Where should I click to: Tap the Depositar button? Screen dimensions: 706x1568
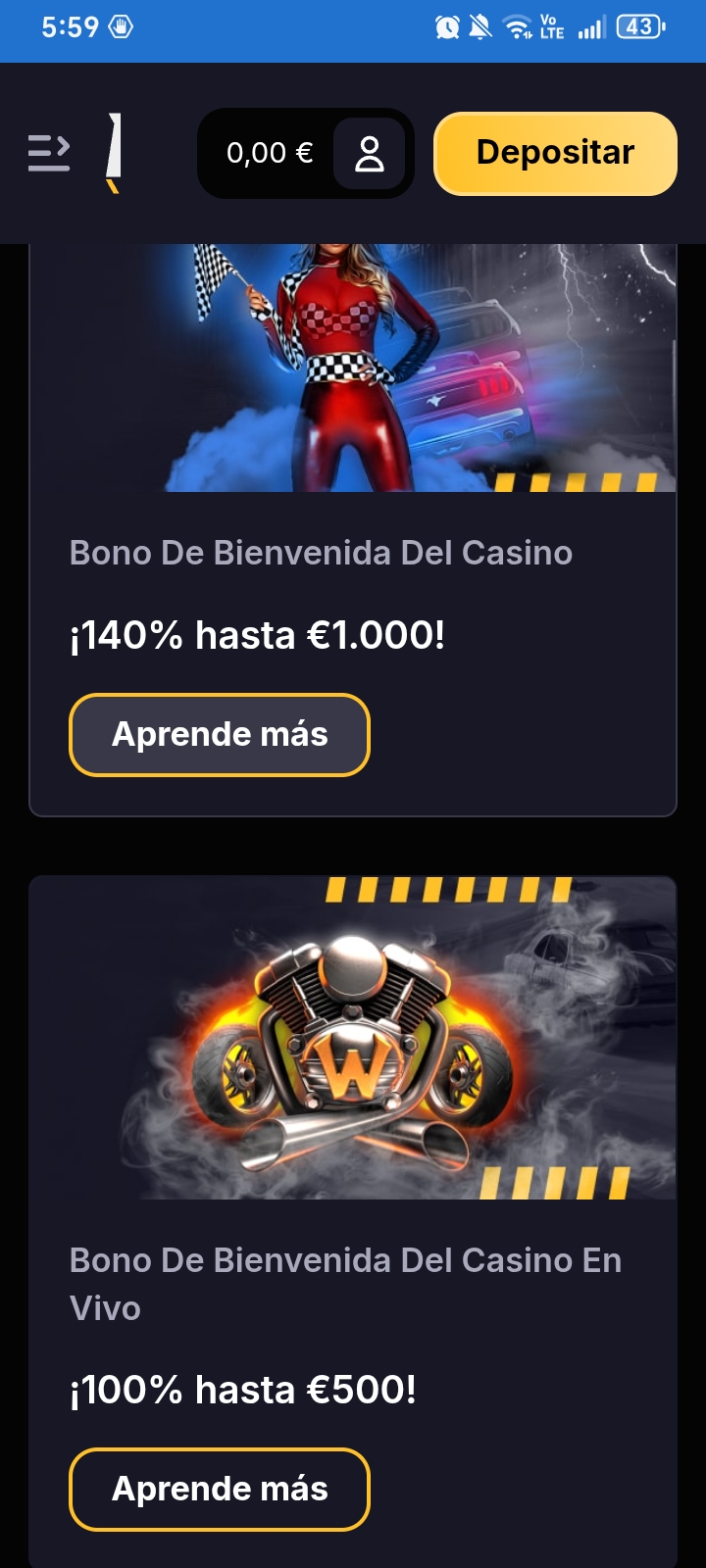point(555,154)
